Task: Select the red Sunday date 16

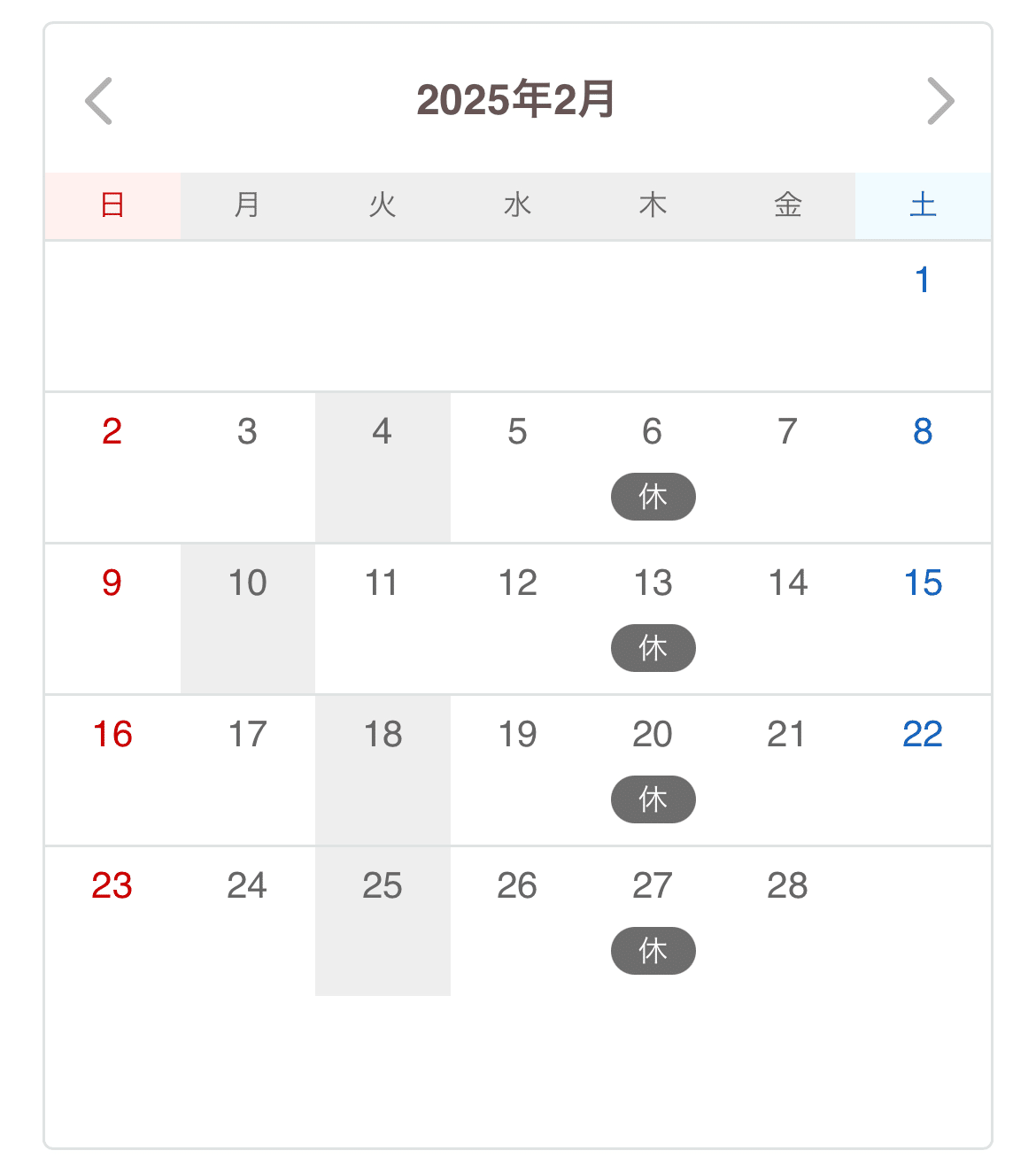Action: coord(112,734)
